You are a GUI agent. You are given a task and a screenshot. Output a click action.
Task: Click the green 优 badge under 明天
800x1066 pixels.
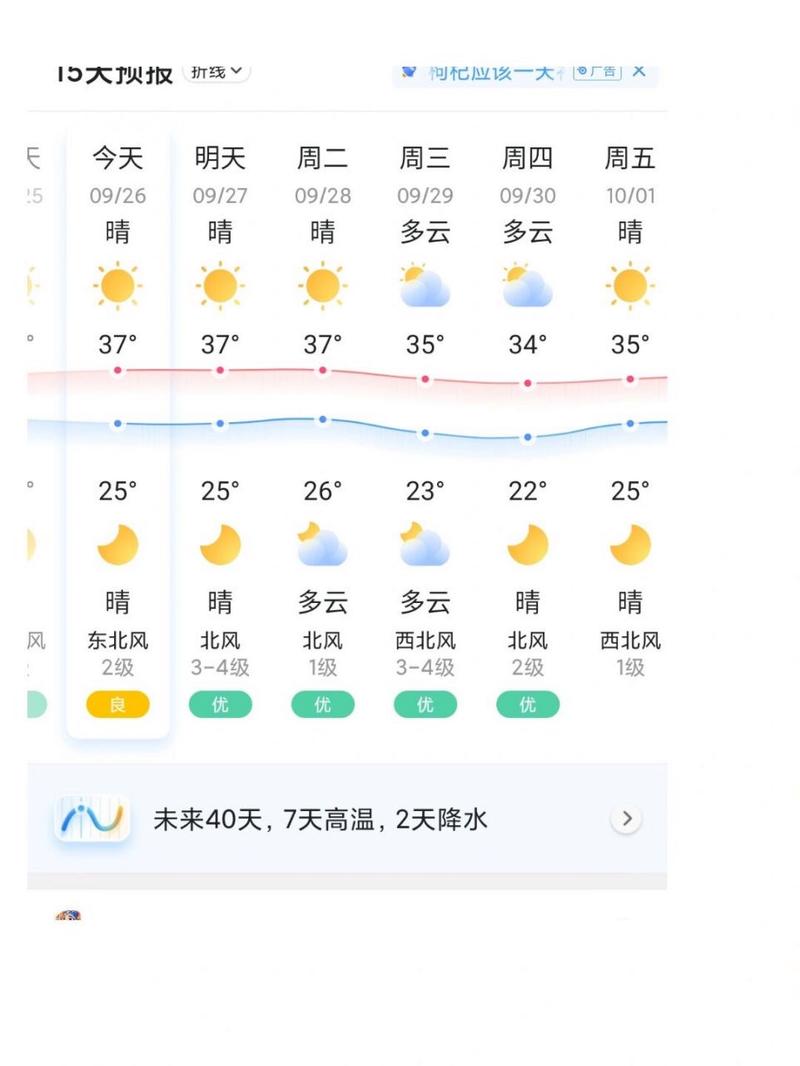tap(220, 704)
